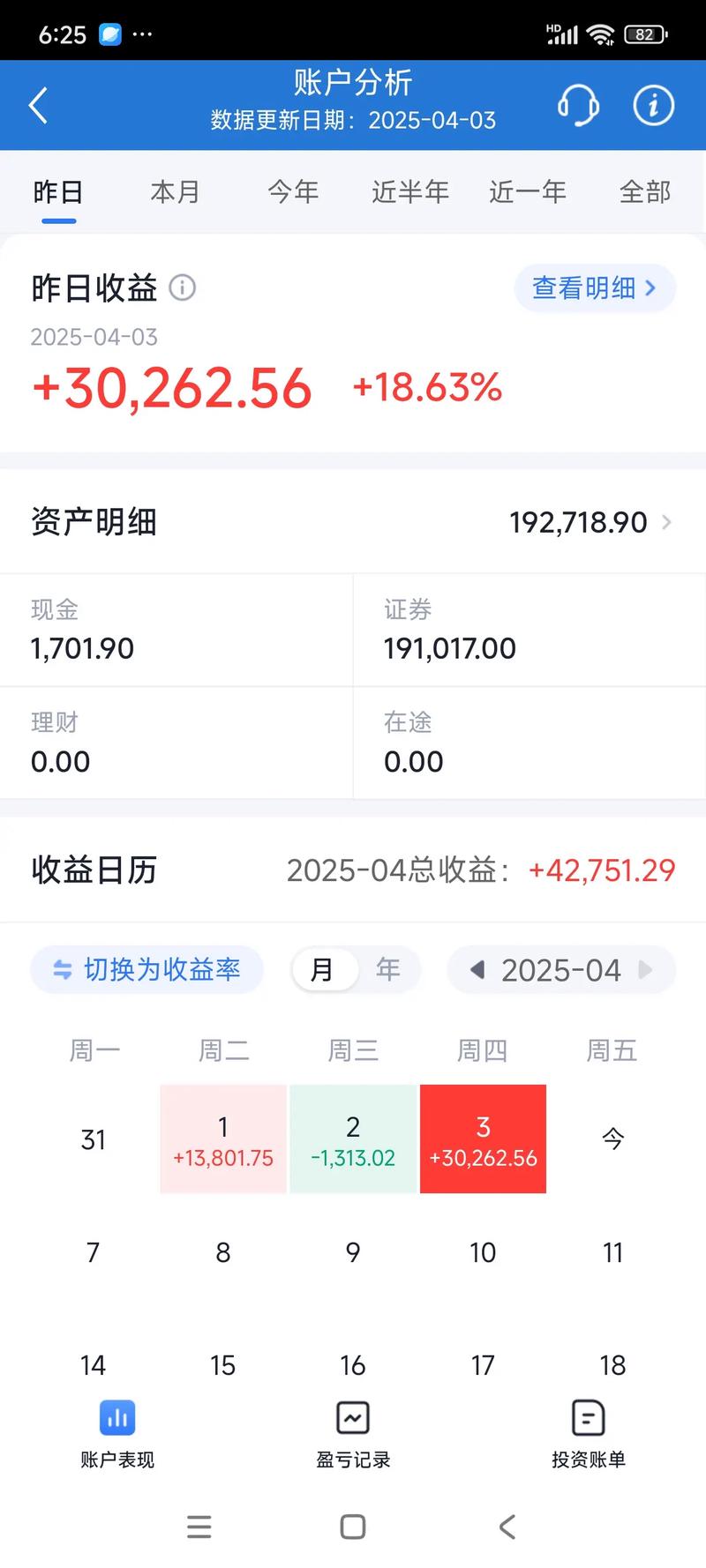Switch to the 本月 tab
This screenshot has height=1568, width=706.
coord(175,191)
